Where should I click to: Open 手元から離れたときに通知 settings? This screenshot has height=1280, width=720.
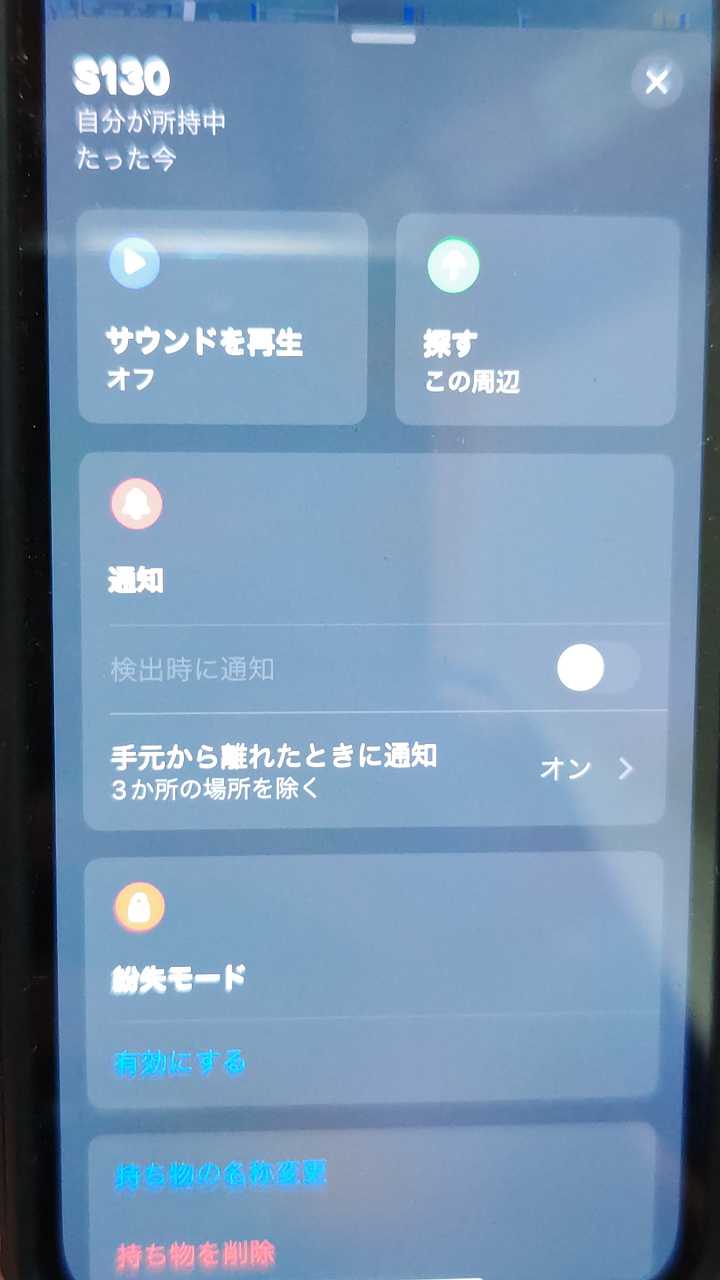click(374, 768)
